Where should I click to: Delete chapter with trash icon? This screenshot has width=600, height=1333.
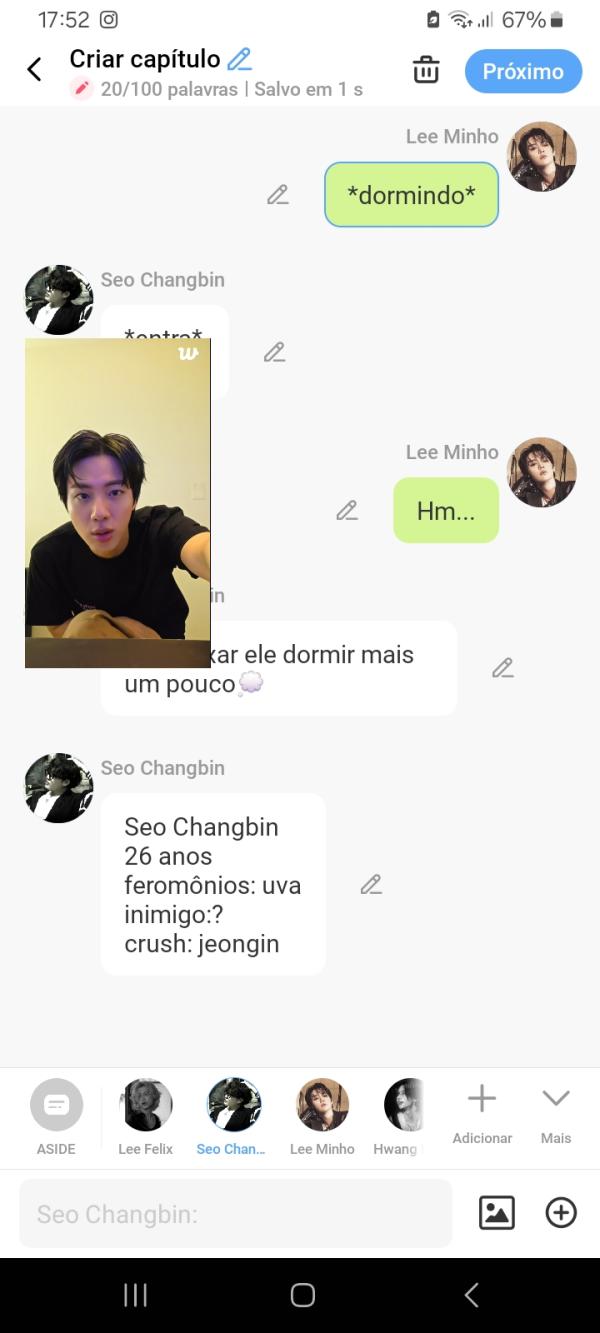pos(426,70)
